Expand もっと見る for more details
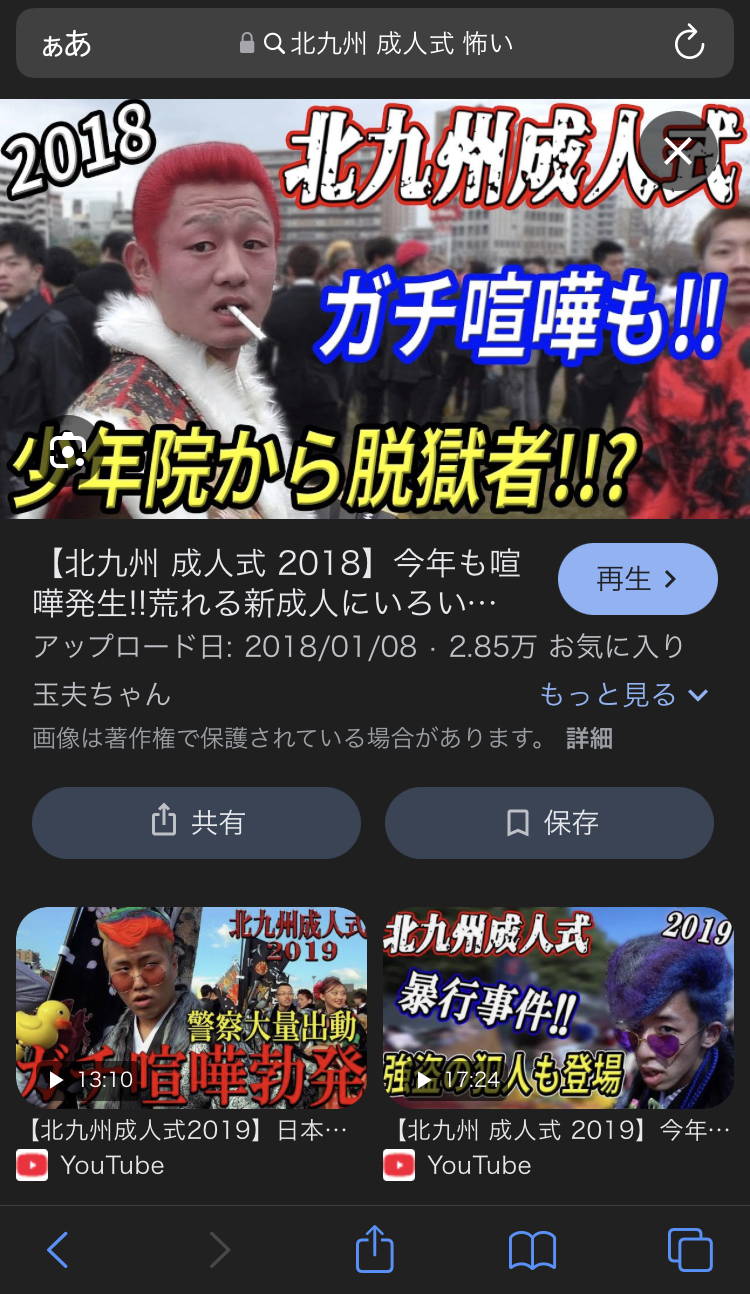The image size is (750, 1294). [x=624, y=694]
